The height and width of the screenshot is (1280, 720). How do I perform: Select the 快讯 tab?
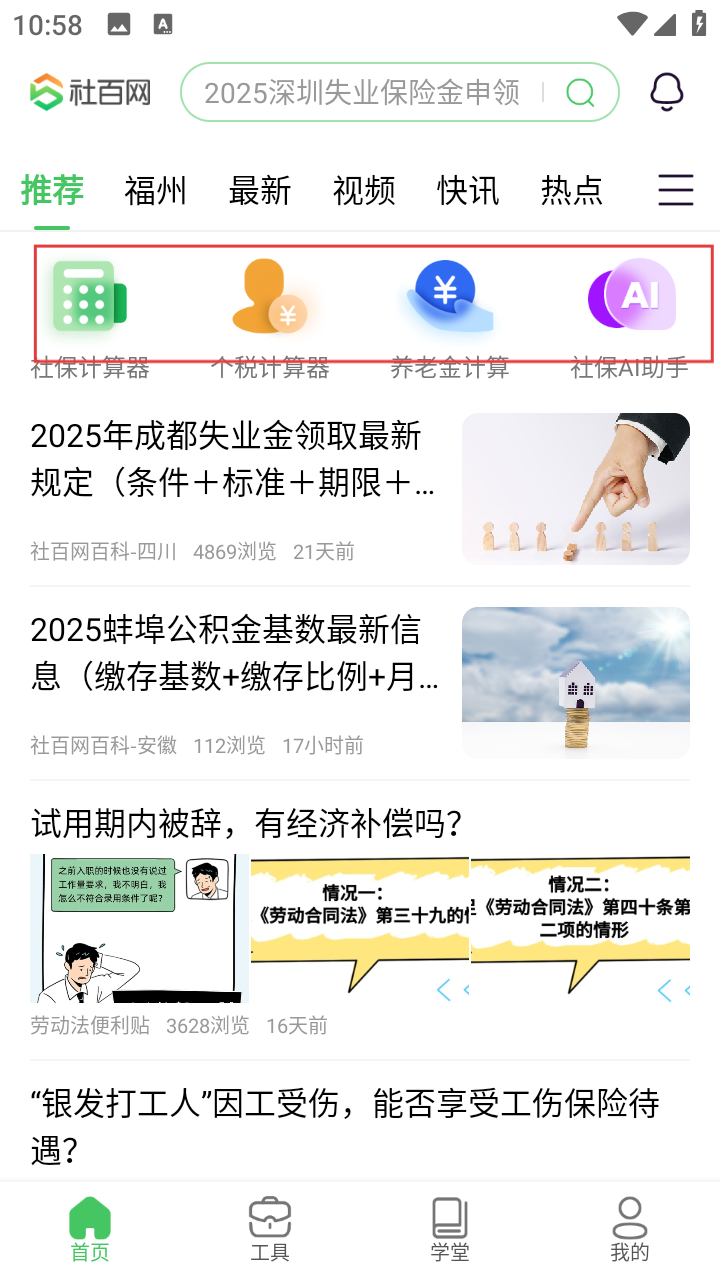468,189
